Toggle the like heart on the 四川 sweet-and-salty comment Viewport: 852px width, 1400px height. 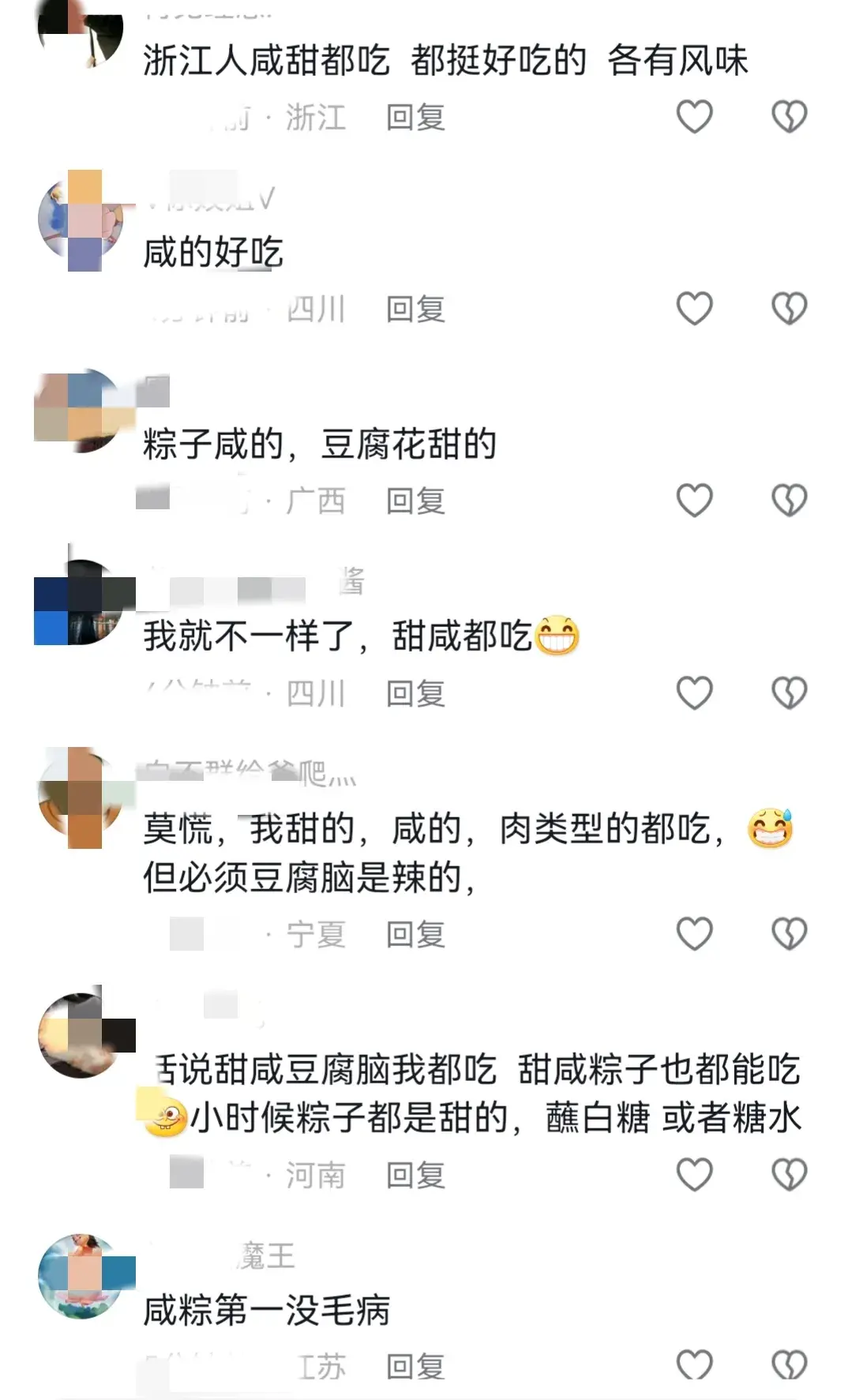[x=693, y=689]
